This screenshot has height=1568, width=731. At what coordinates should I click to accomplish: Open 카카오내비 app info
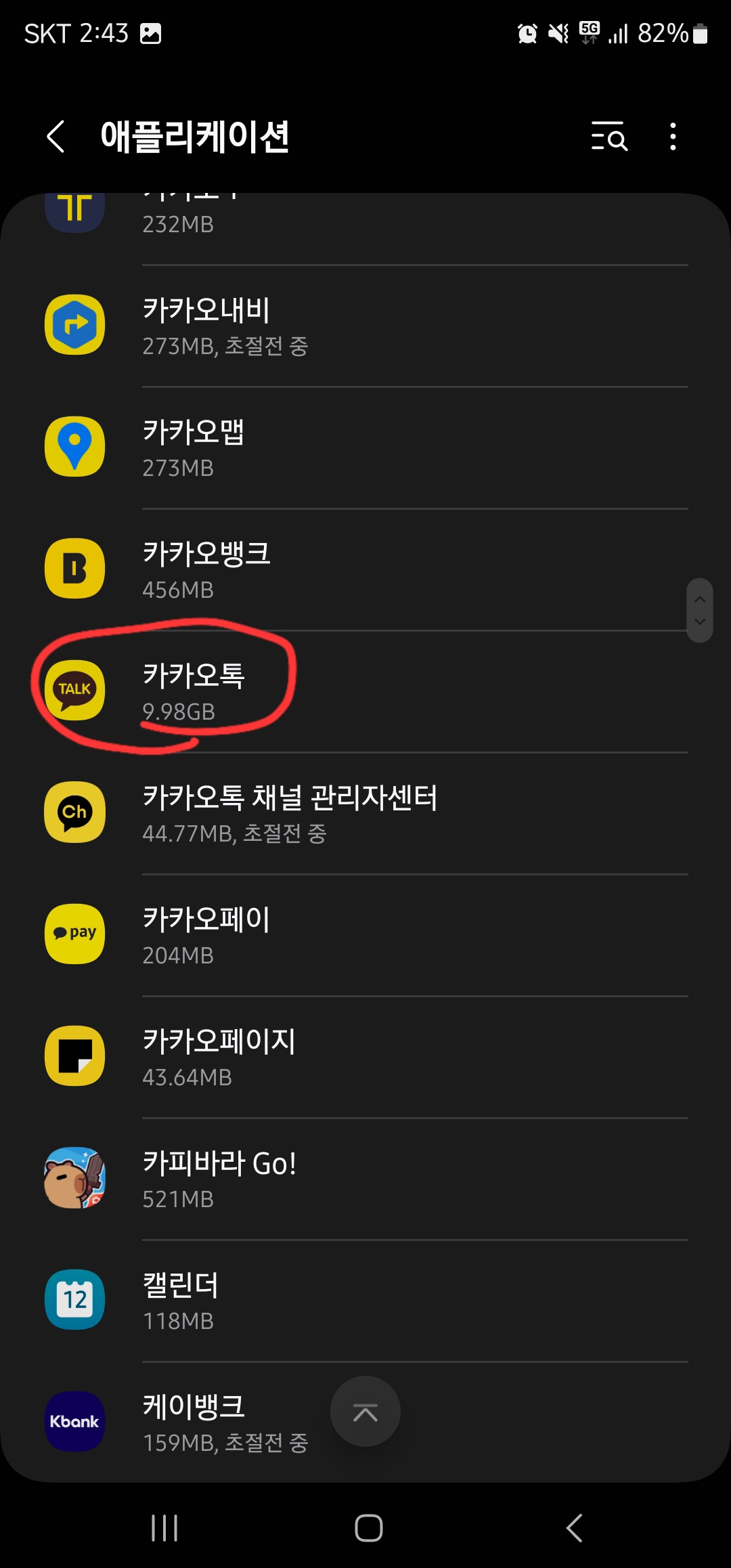click(365, 326)
